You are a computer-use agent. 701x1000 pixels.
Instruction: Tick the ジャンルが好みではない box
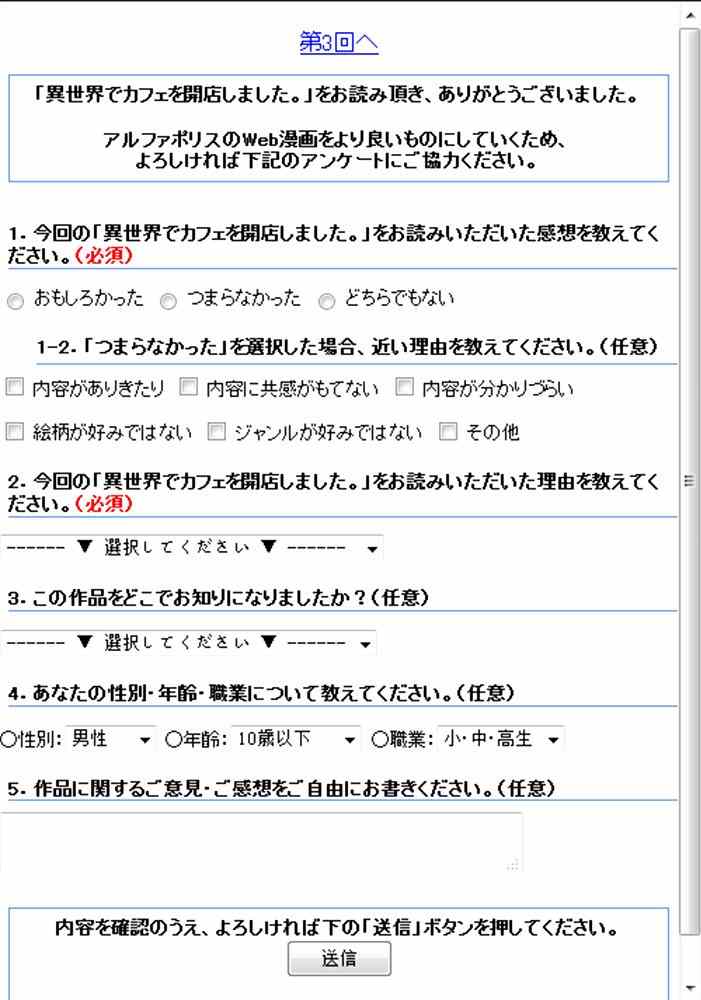click(216, 432)
